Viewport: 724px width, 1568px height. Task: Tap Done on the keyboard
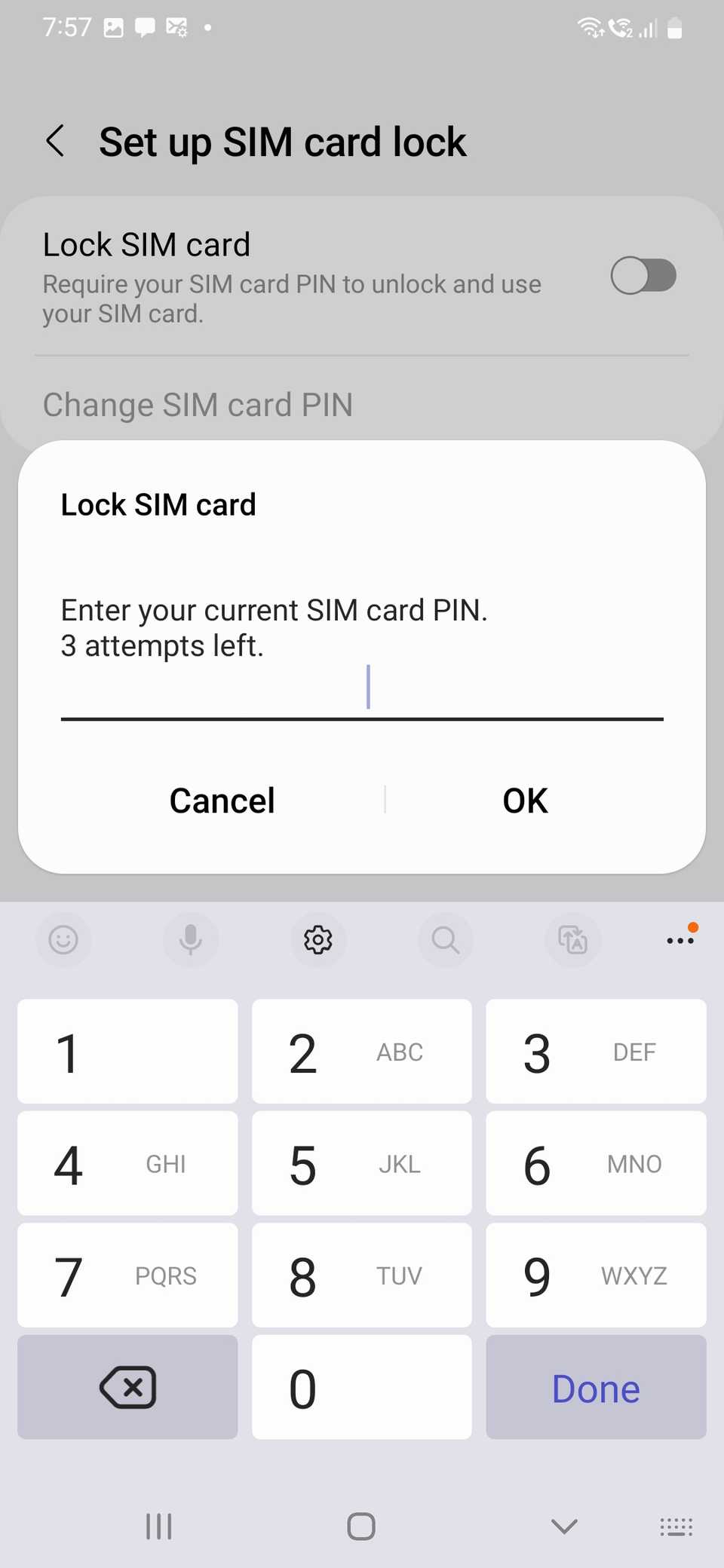pos(596,1387)
